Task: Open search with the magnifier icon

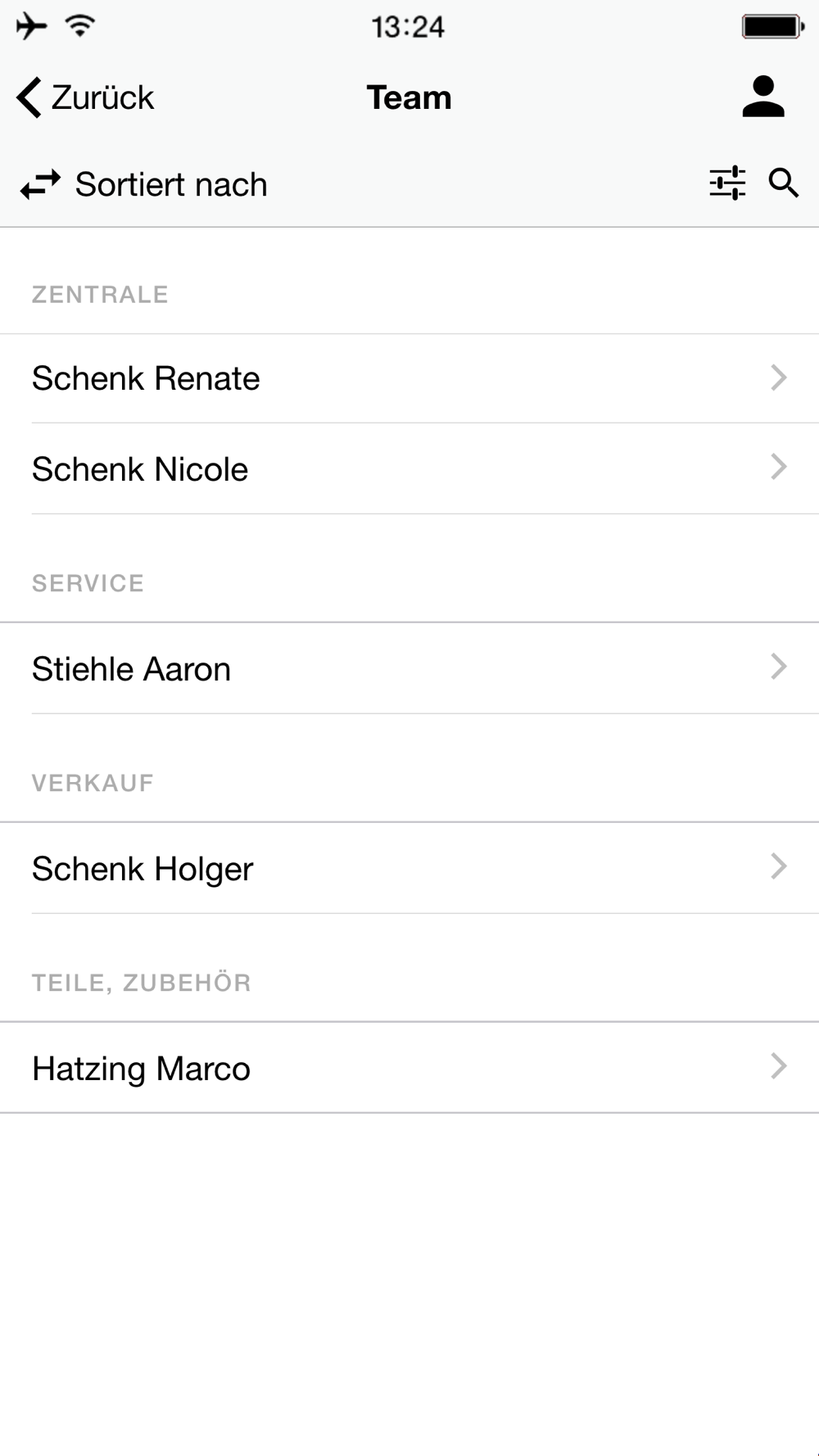Action: (784, 183)
